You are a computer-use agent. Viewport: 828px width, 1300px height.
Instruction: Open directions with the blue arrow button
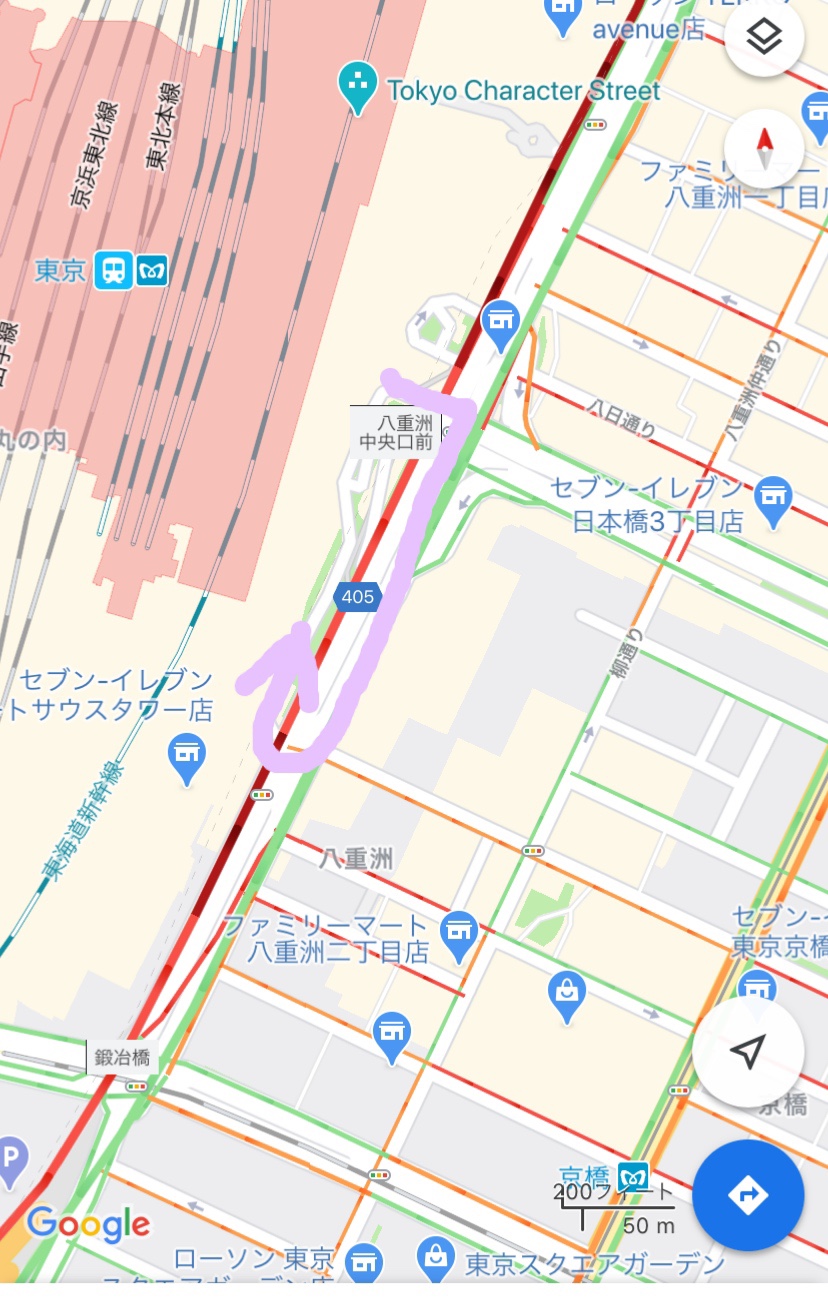pos(748,1194)
